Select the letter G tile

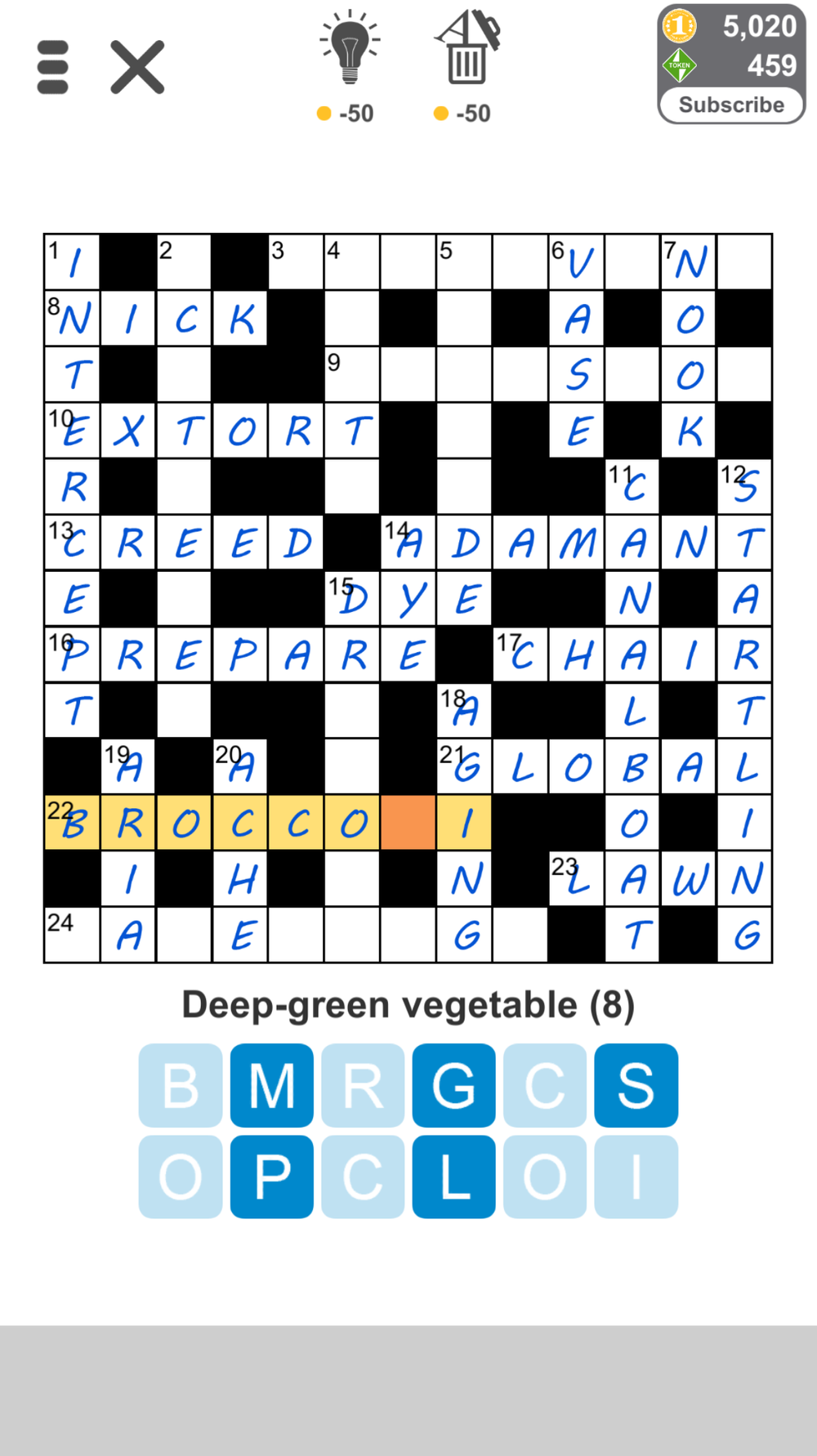click(x=453, y=1086)
